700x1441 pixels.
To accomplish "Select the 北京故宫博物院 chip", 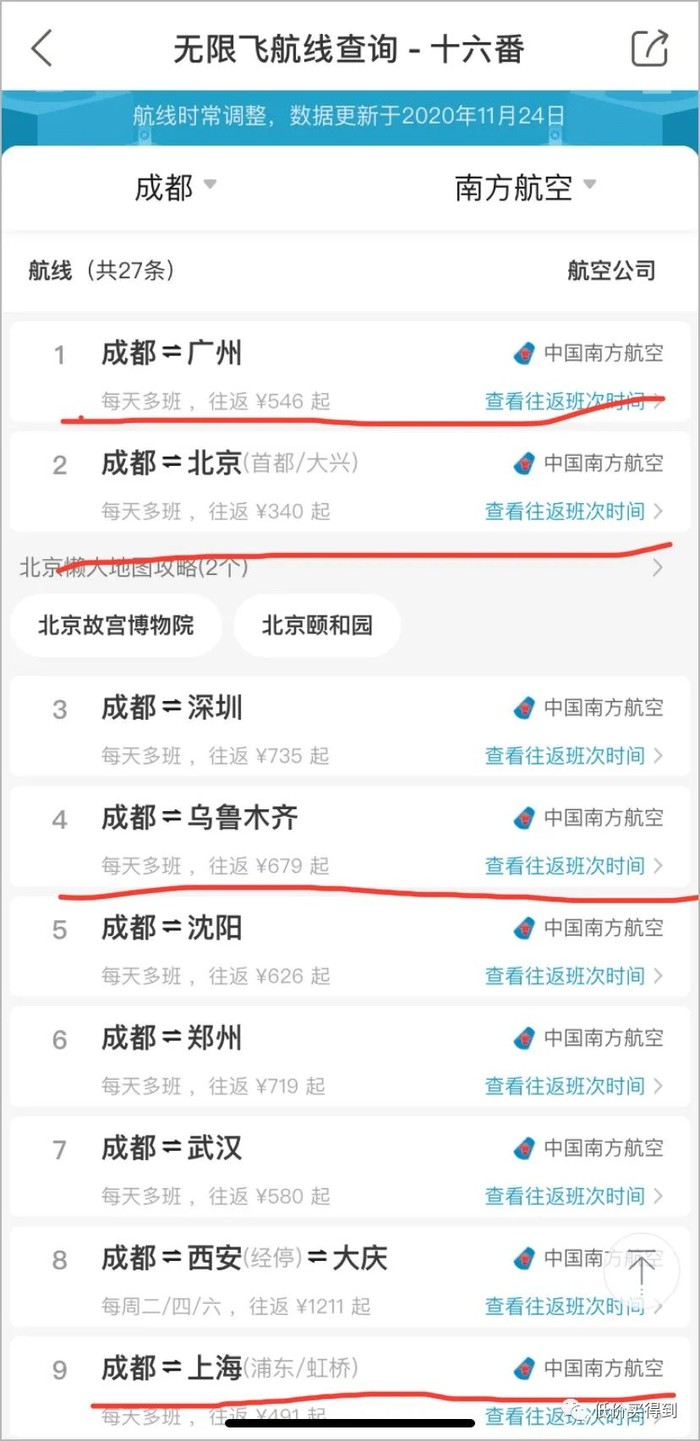I will pos(116,626).
